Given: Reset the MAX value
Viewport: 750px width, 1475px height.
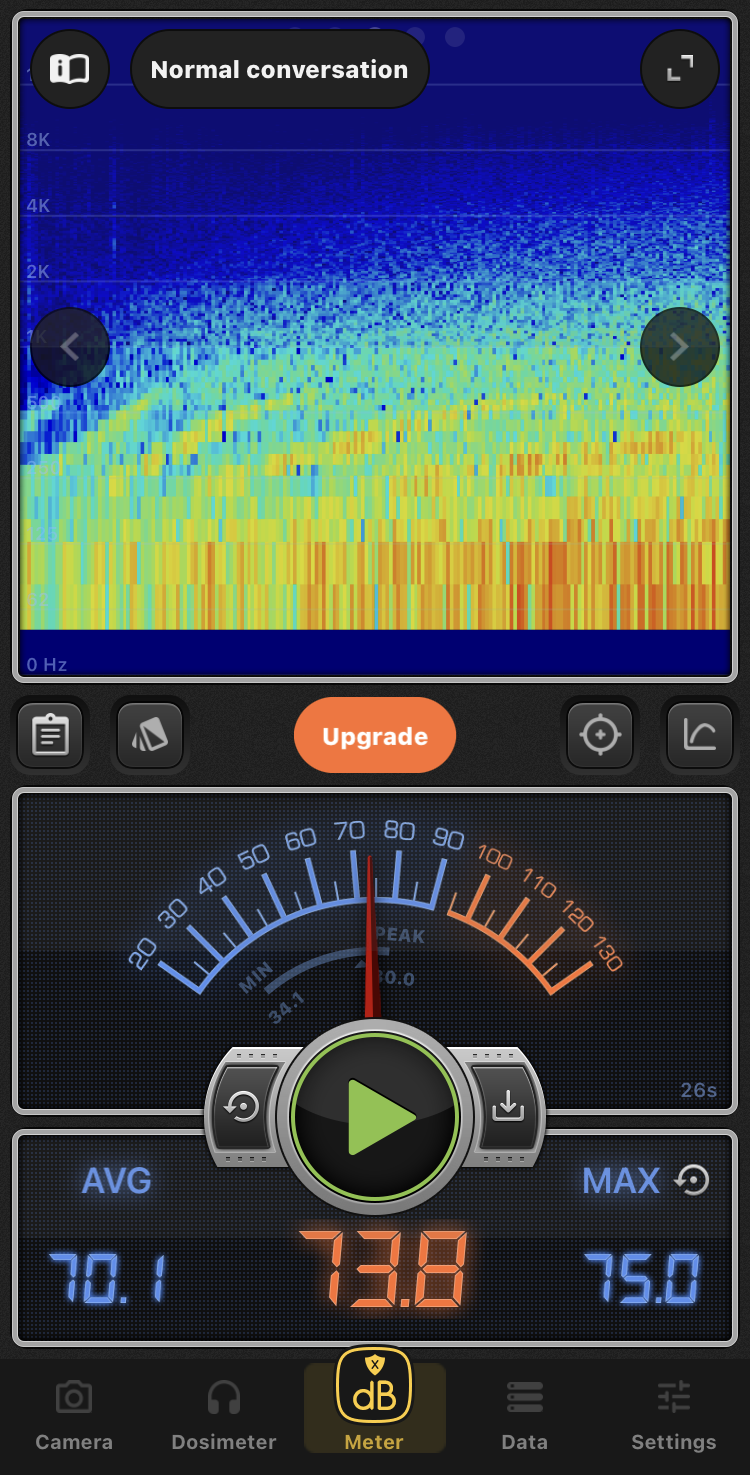Looking at the screenshot, I should tap(692, 1181).
